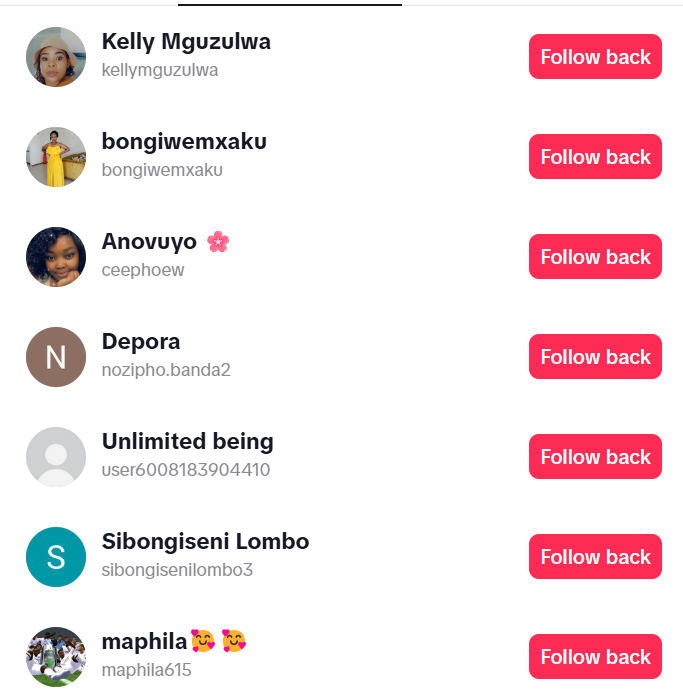Follow back maphila
The width and height of the screenshot is (683, 693).
pyautogui.click(x=595, y=657)
